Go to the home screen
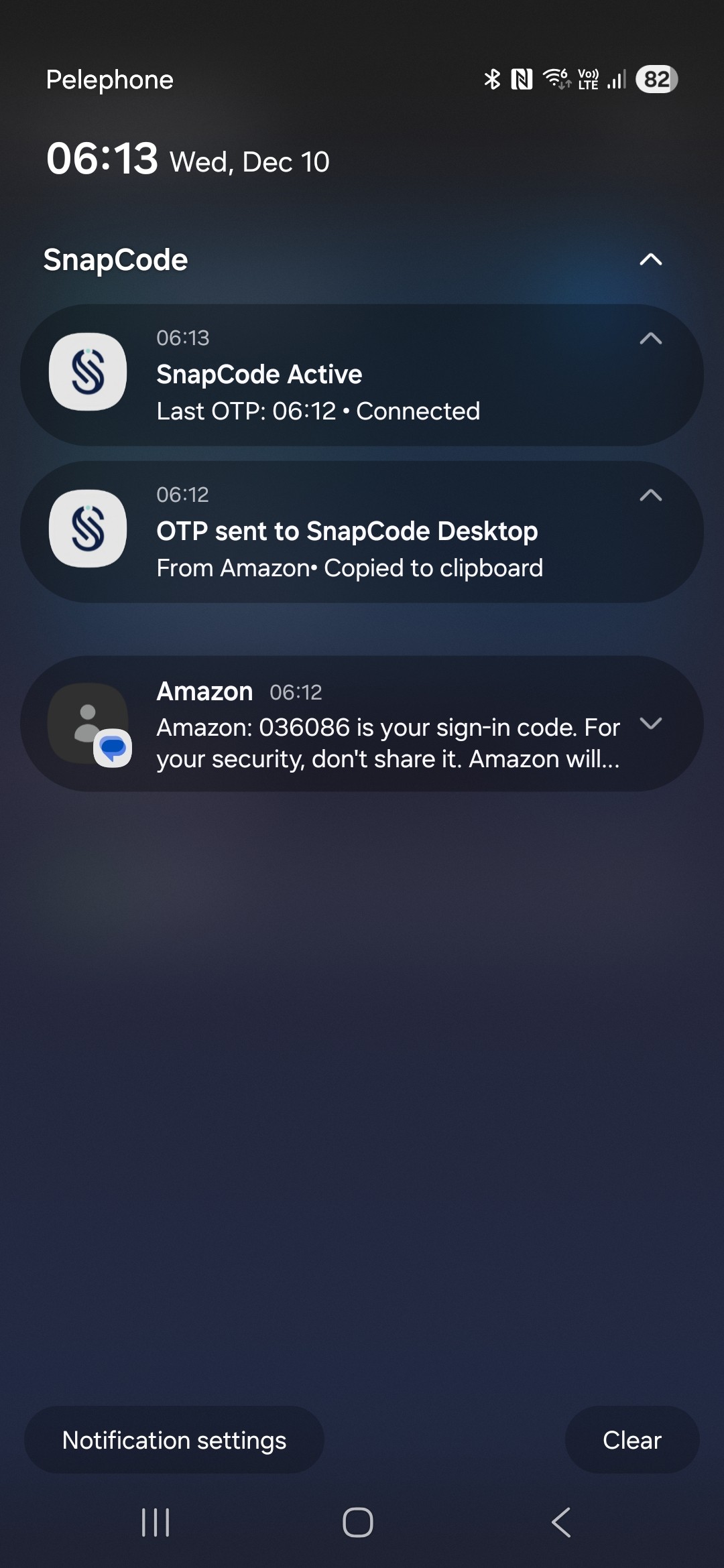724x1568 pixels. pyautogui.click(x=357, y=1522)
